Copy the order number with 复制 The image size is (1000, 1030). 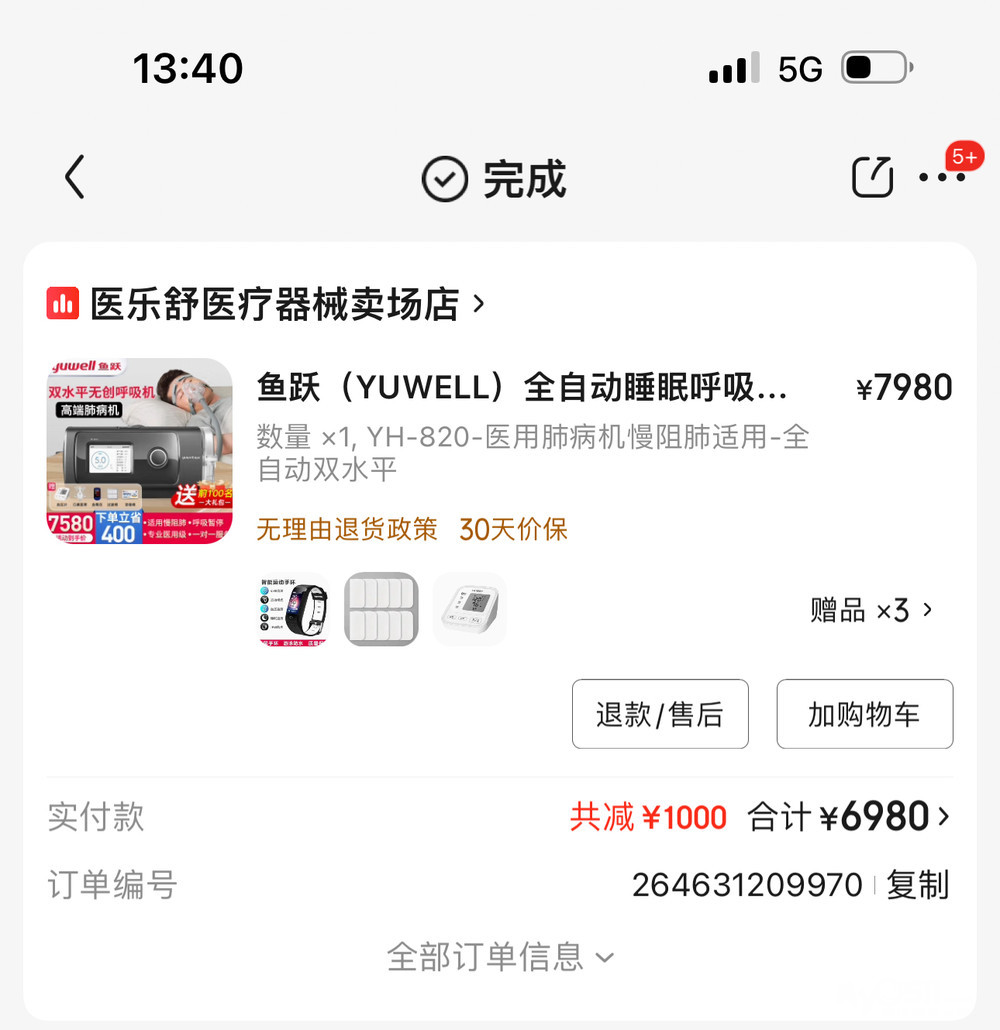click(x=918, y=885)
